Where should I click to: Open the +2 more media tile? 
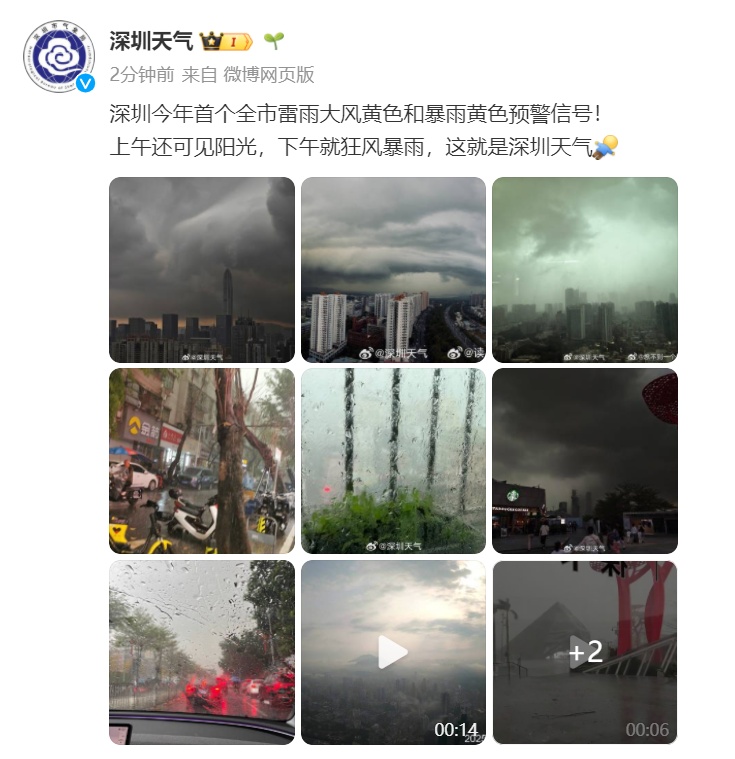coord(585,652)
